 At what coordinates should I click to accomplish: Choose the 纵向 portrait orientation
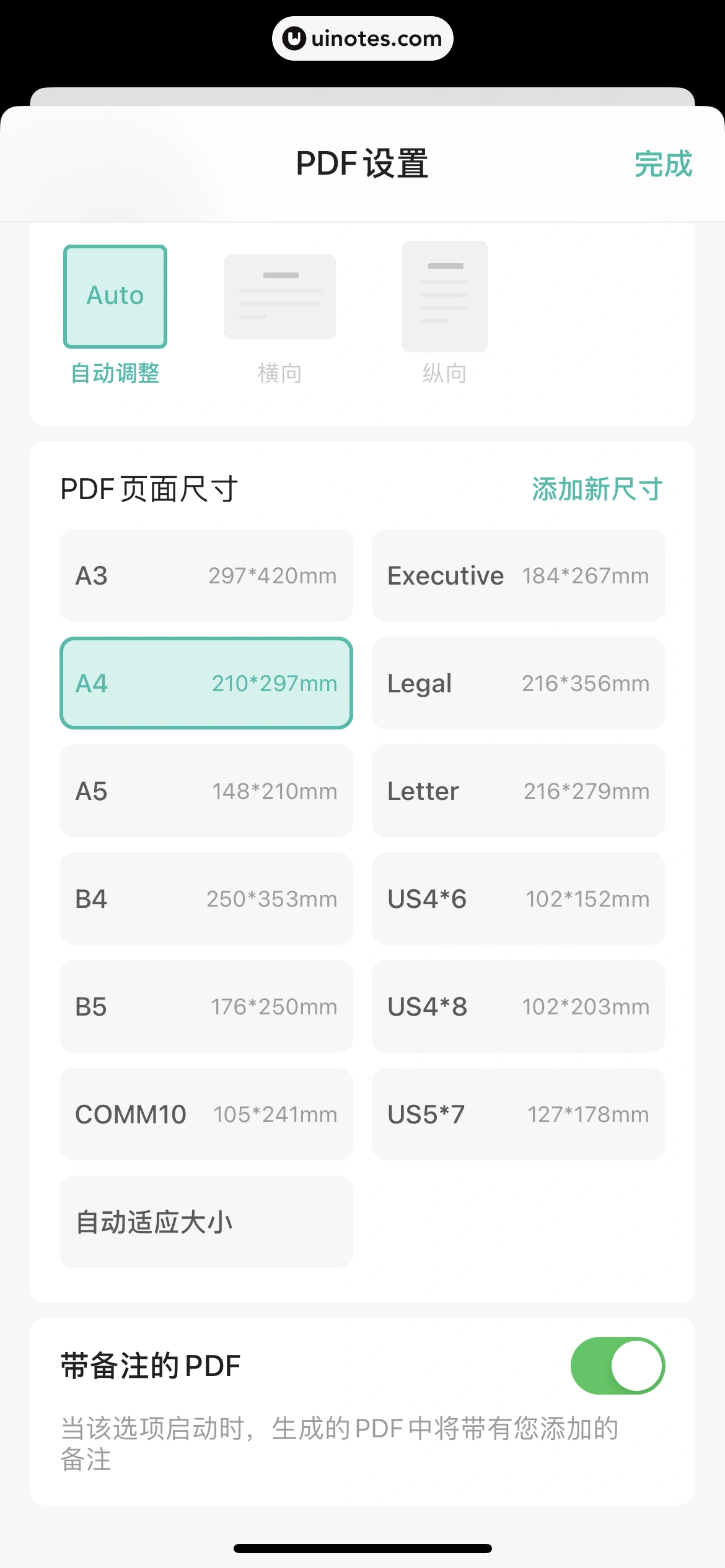pos(444,313)
